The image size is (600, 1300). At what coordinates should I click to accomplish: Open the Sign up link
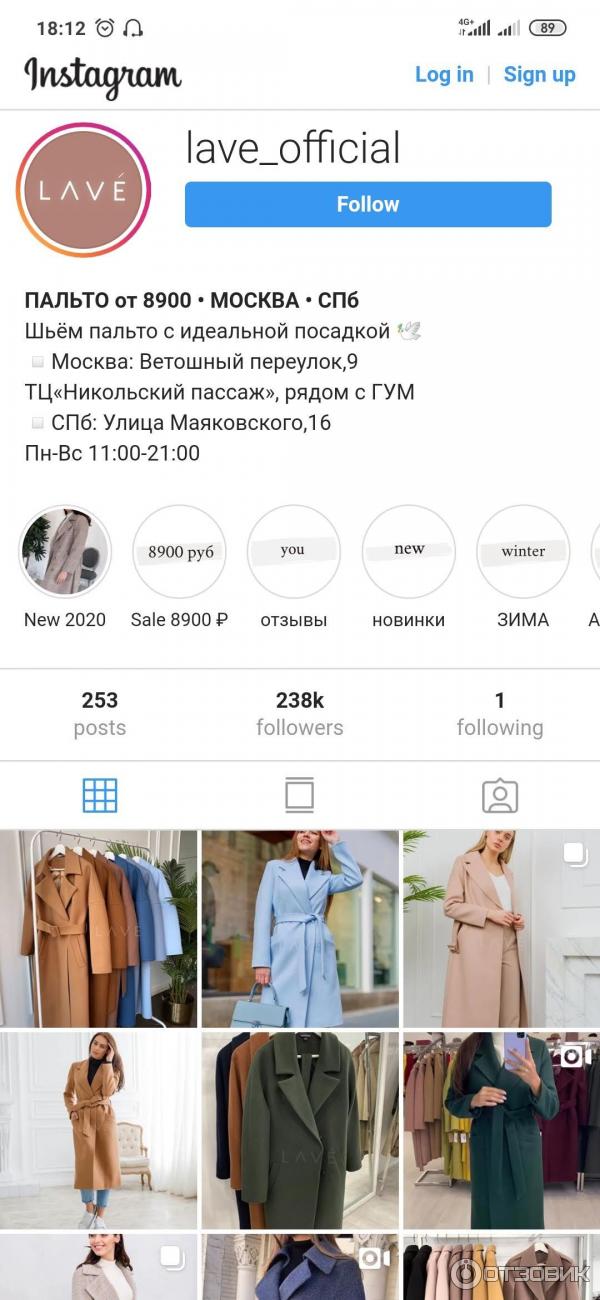coord(539,74)
